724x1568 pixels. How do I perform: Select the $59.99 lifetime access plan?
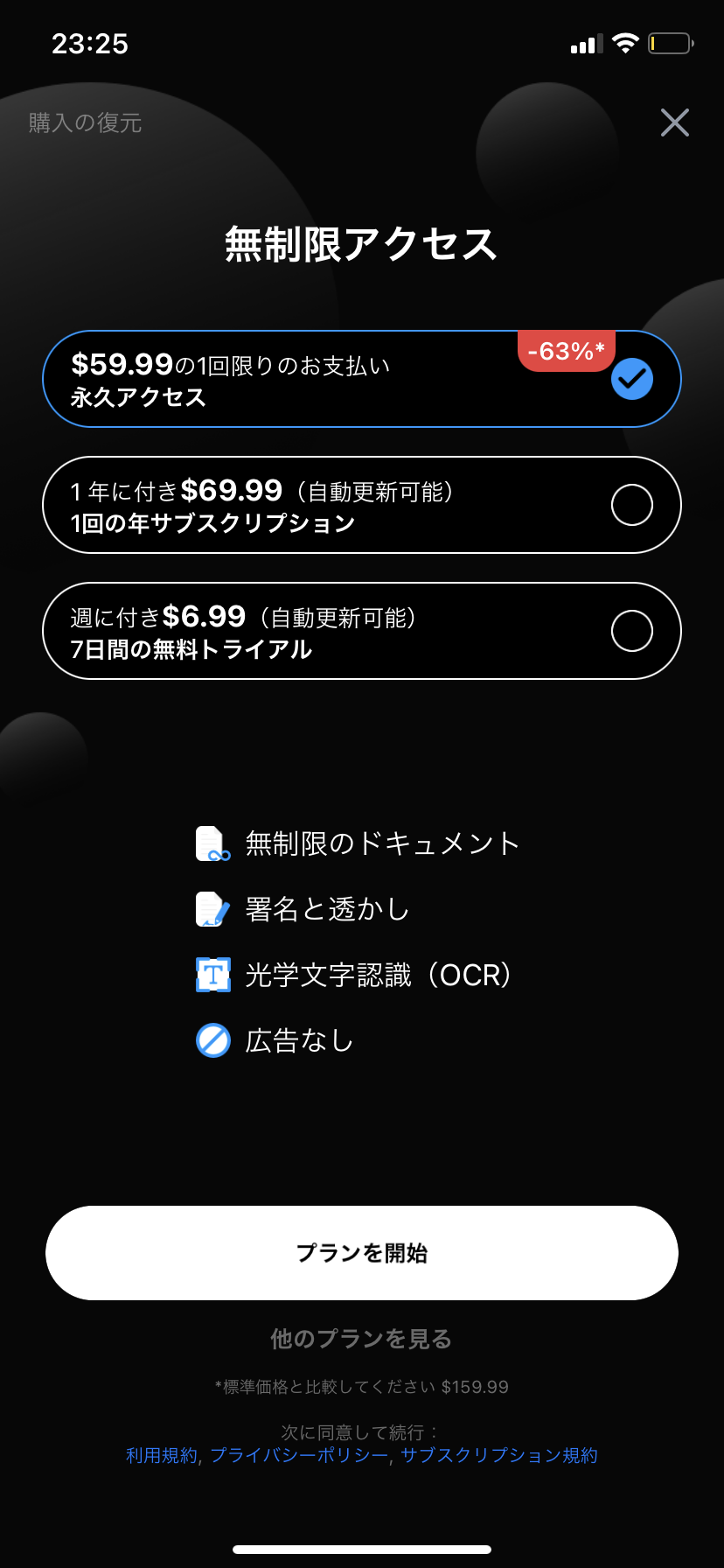coord(361,379)
